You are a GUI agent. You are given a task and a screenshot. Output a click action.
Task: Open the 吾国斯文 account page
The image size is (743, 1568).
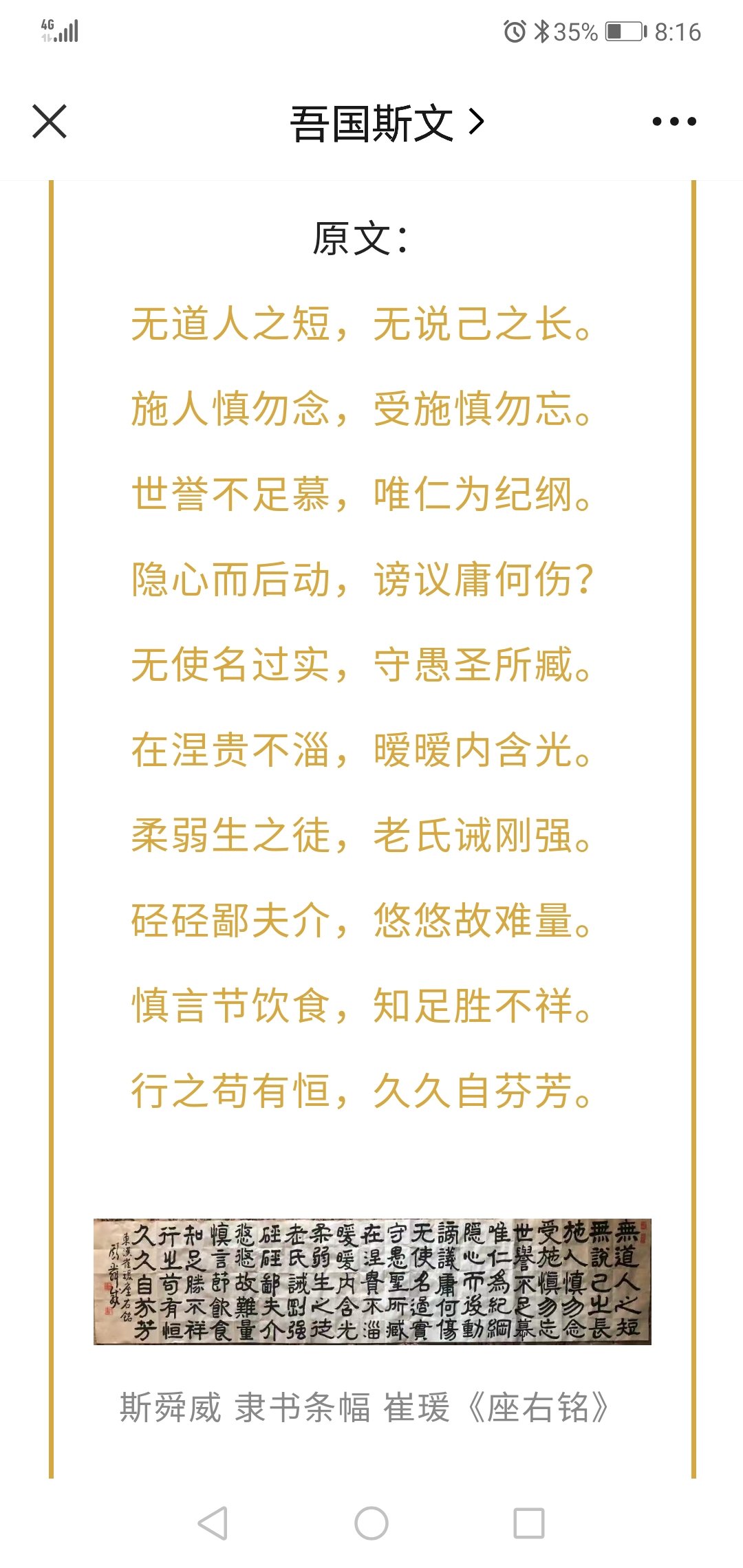click(387, 123)
